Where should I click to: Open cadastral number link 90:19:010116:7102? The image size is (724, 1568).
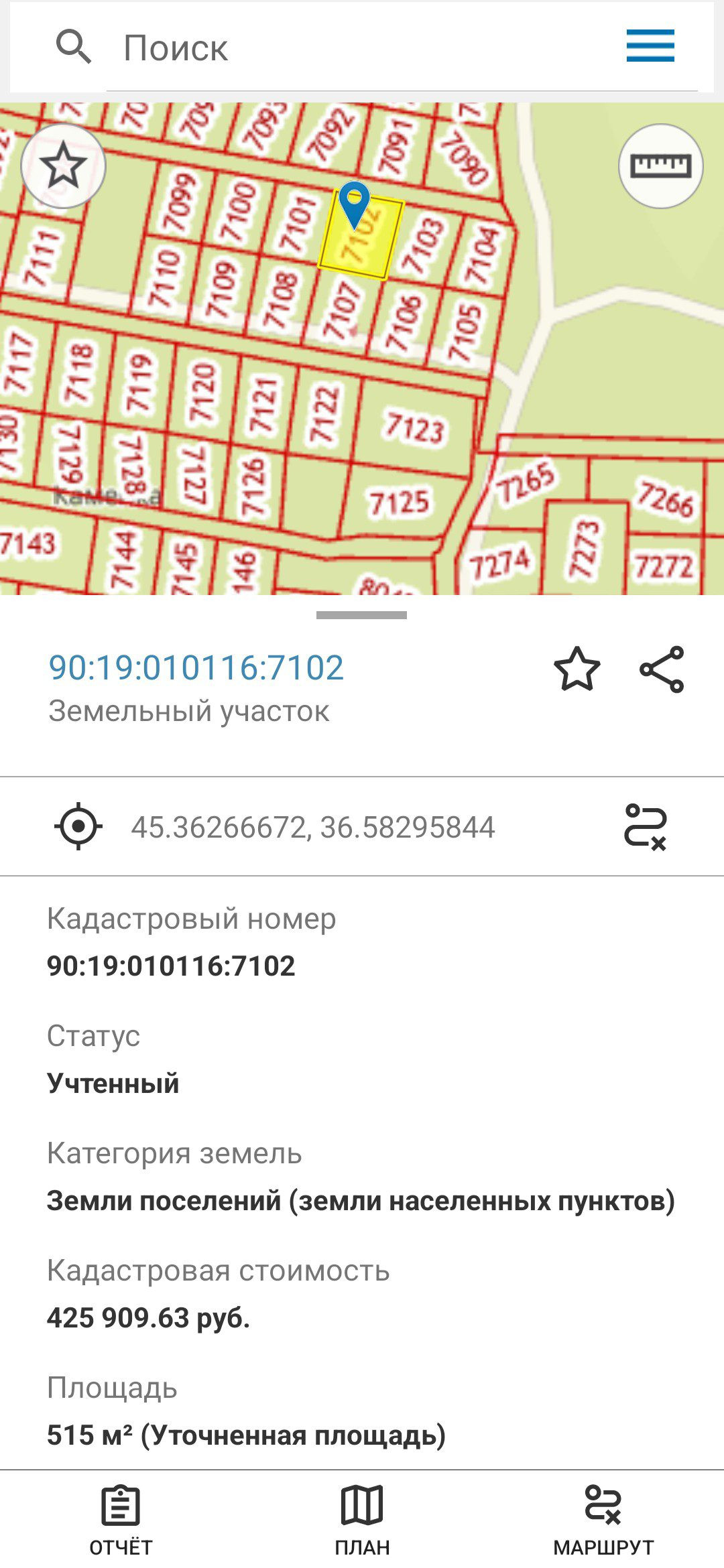point(196,667)
